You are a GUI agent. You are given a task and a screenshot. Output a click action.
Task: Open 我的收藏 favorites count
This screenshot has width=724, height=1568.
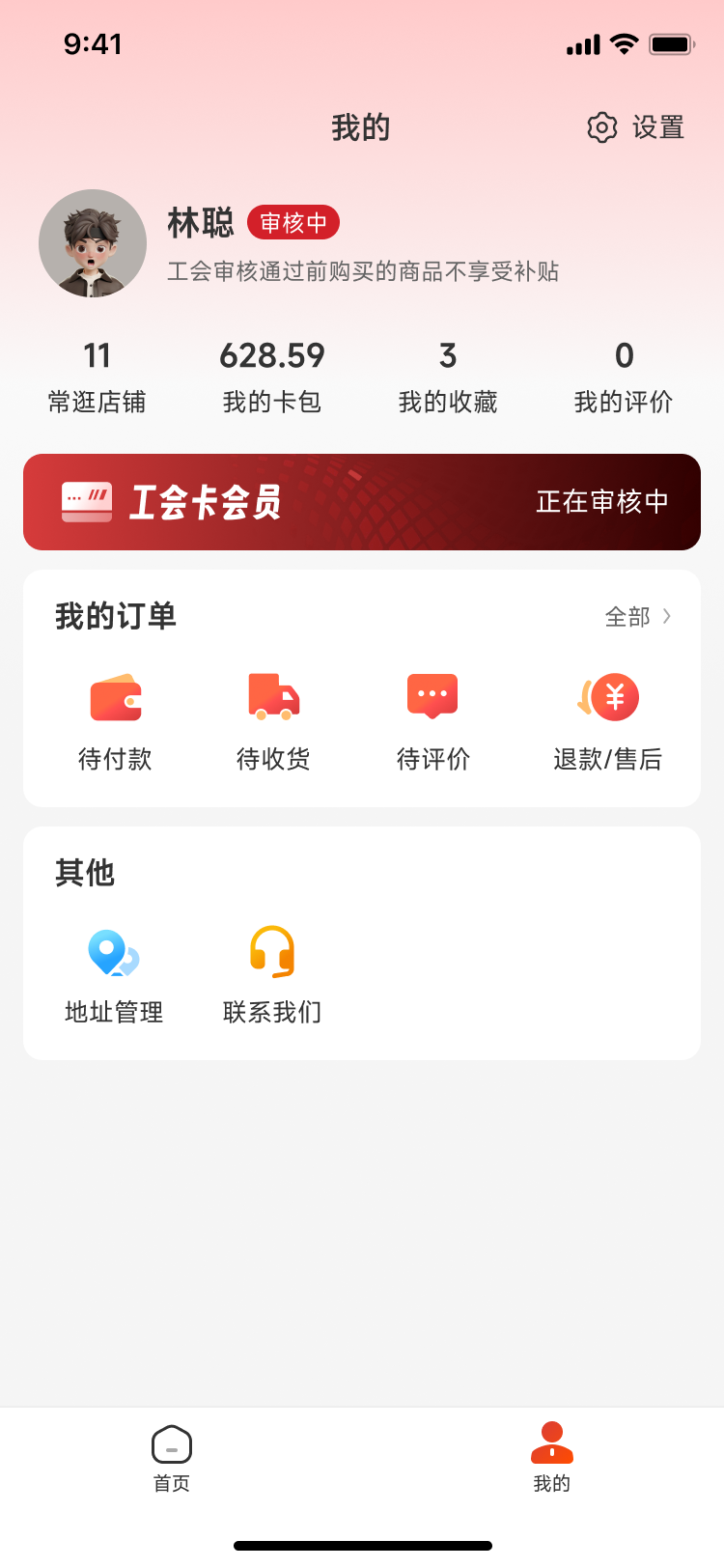[x=448, y=377]
